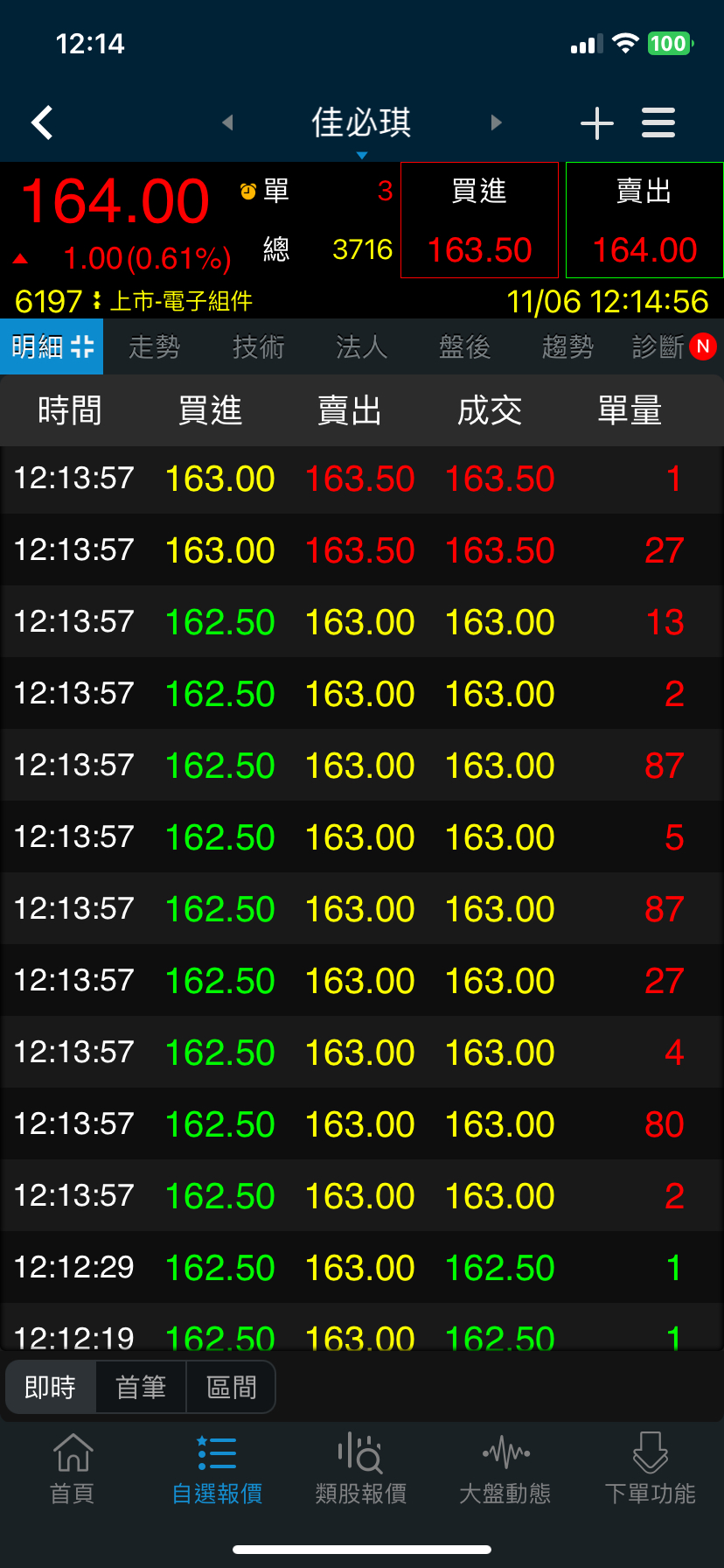This screenshot has width=724, height=1568.
Task: Select the 區間 segment
Action: (231, 1387)
